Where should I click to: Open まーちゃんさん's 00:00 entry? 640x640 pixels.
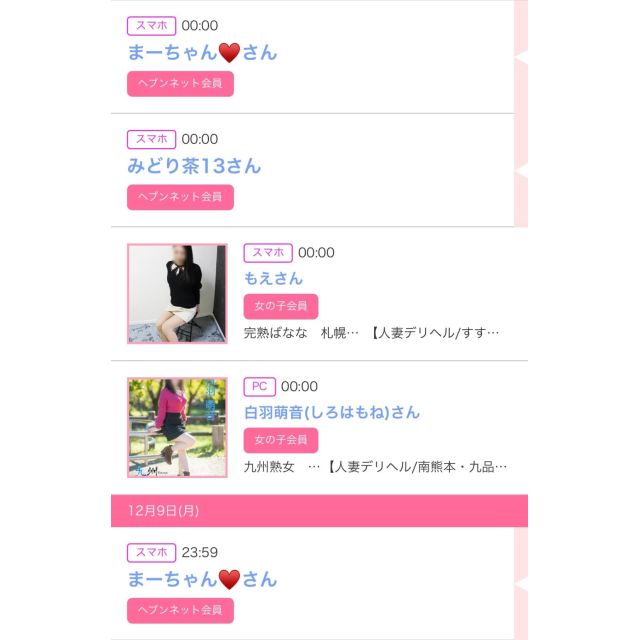tap(202, 52)
